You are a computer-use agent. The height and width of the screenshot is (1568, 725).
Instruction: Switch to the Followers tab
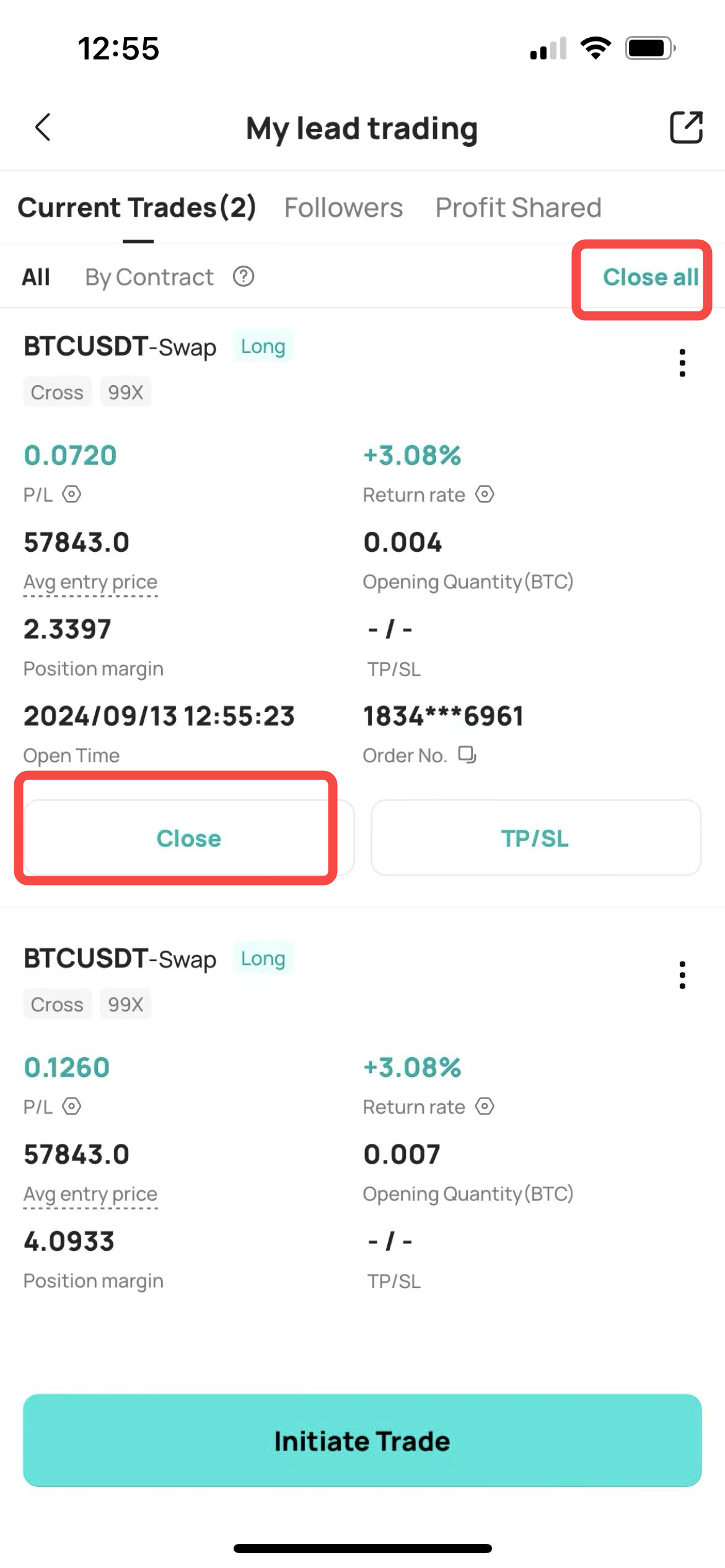343,207
